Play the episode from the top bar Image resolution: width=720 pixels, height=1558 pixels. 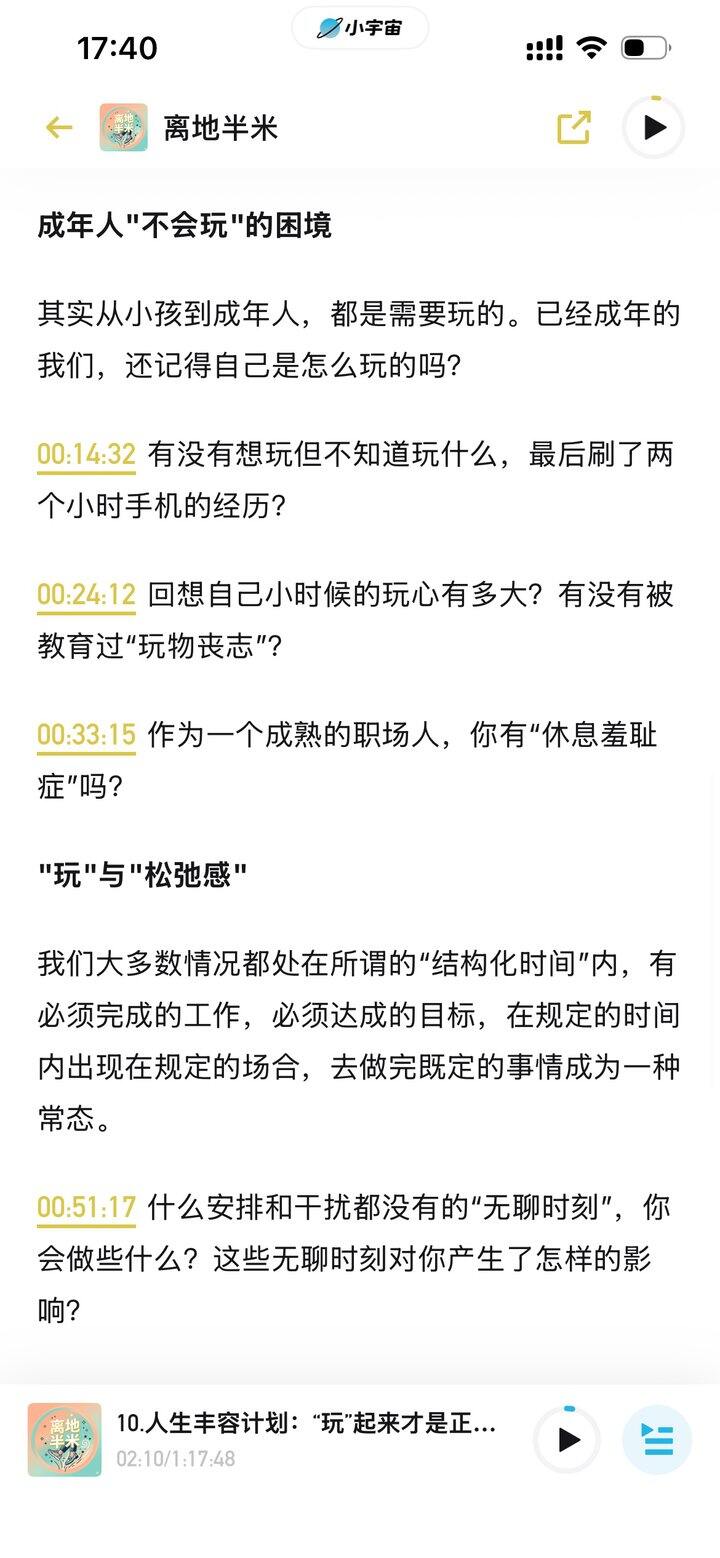[654, 127]
